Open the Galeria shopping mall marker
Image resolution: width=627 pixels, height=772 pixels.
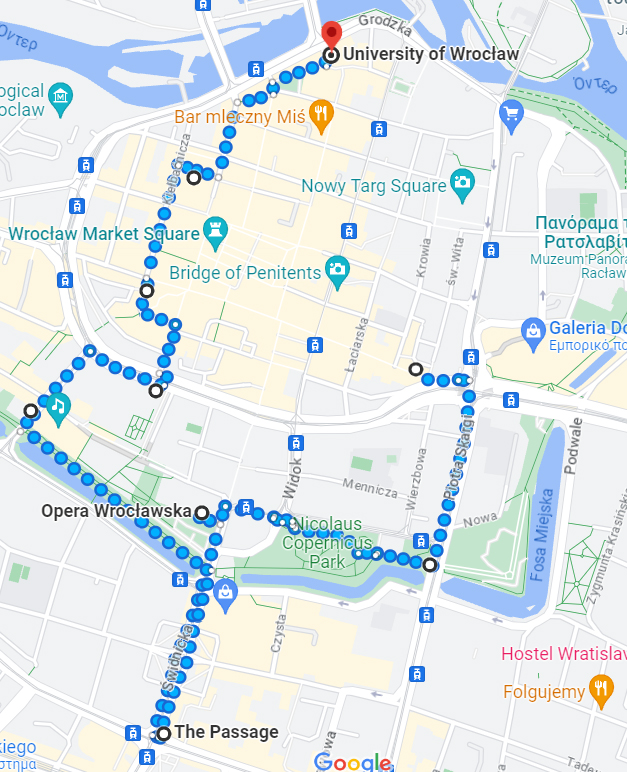pos(533,329)
